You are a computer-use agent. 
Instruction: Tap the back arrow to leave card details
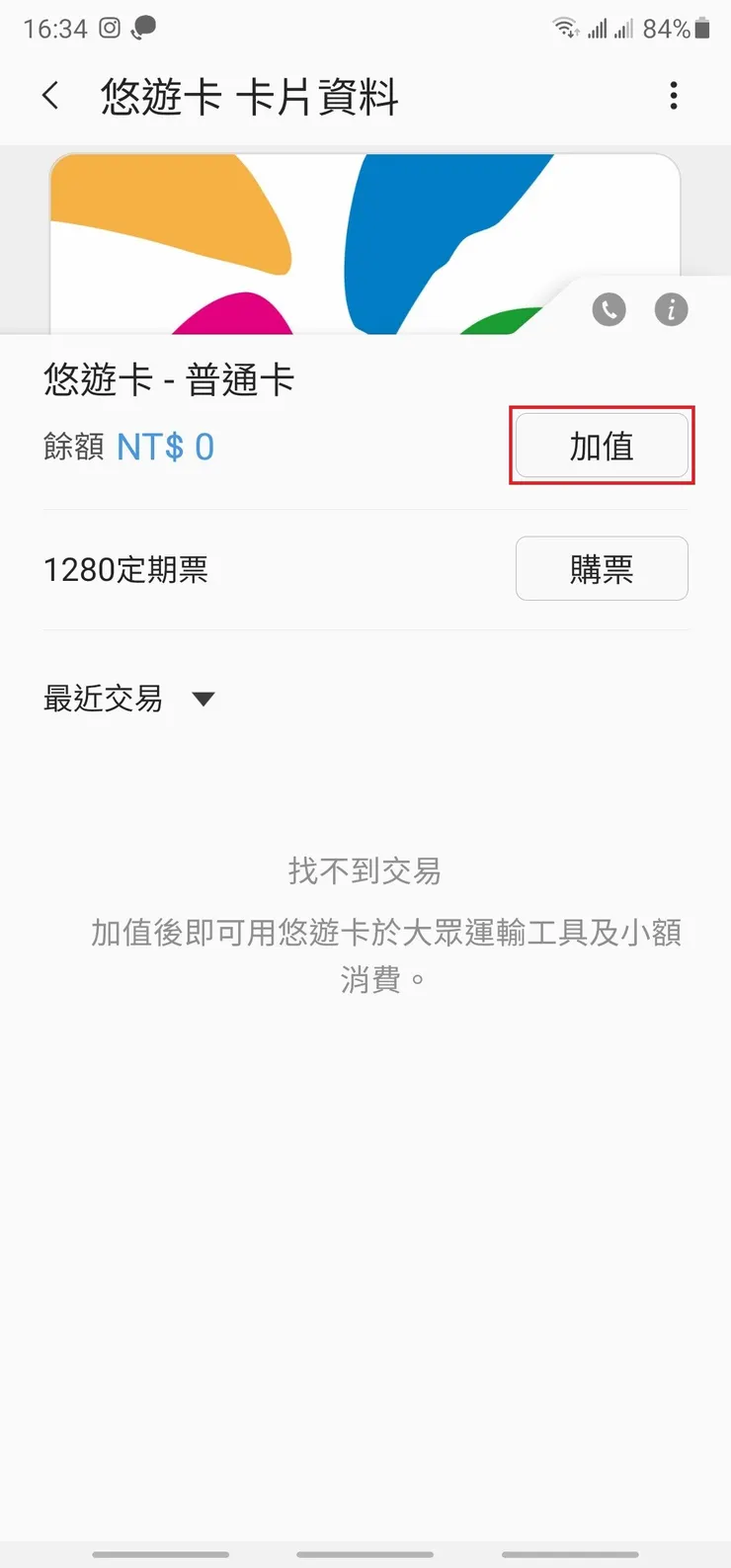[x=49, y=95]
